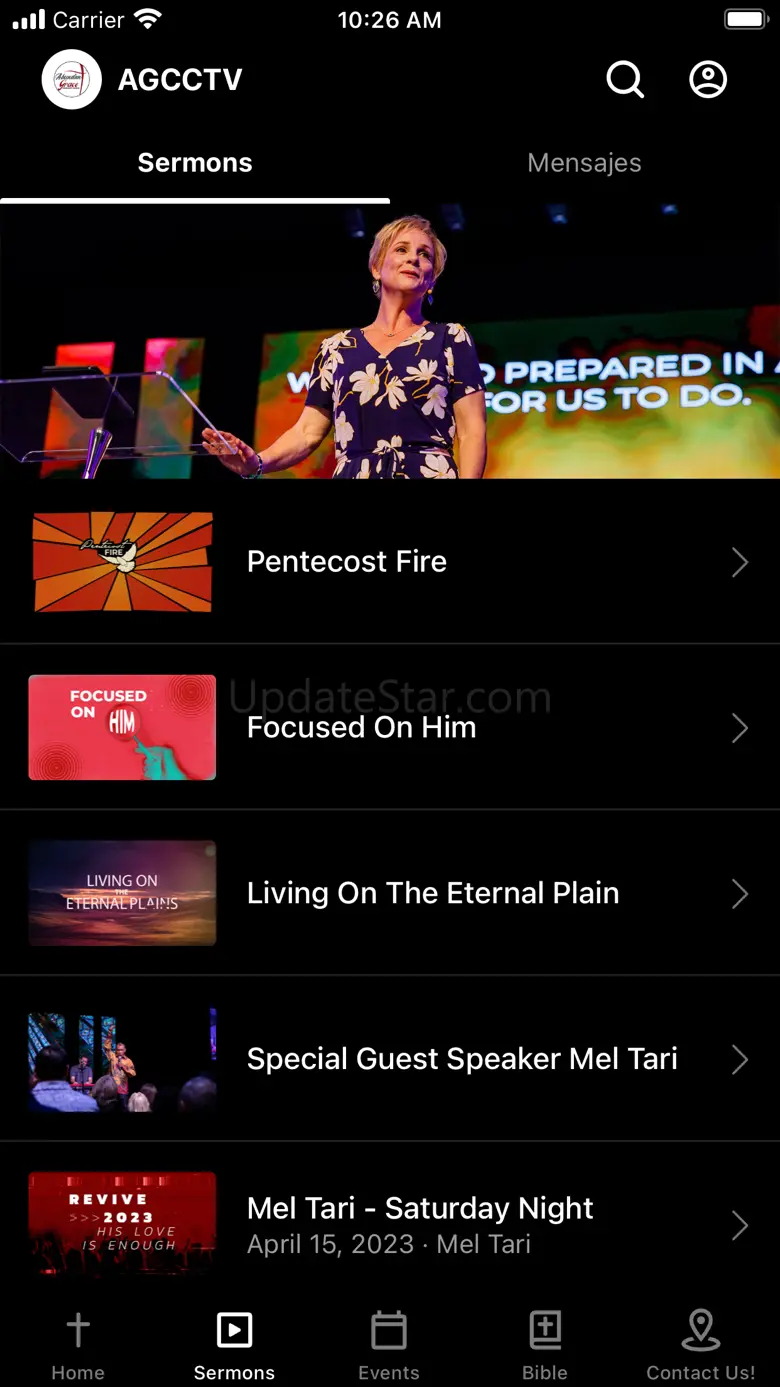Open Living On The Eternal Plain
This screenshot has height=1387, width=780.
[x=390, y=893]
